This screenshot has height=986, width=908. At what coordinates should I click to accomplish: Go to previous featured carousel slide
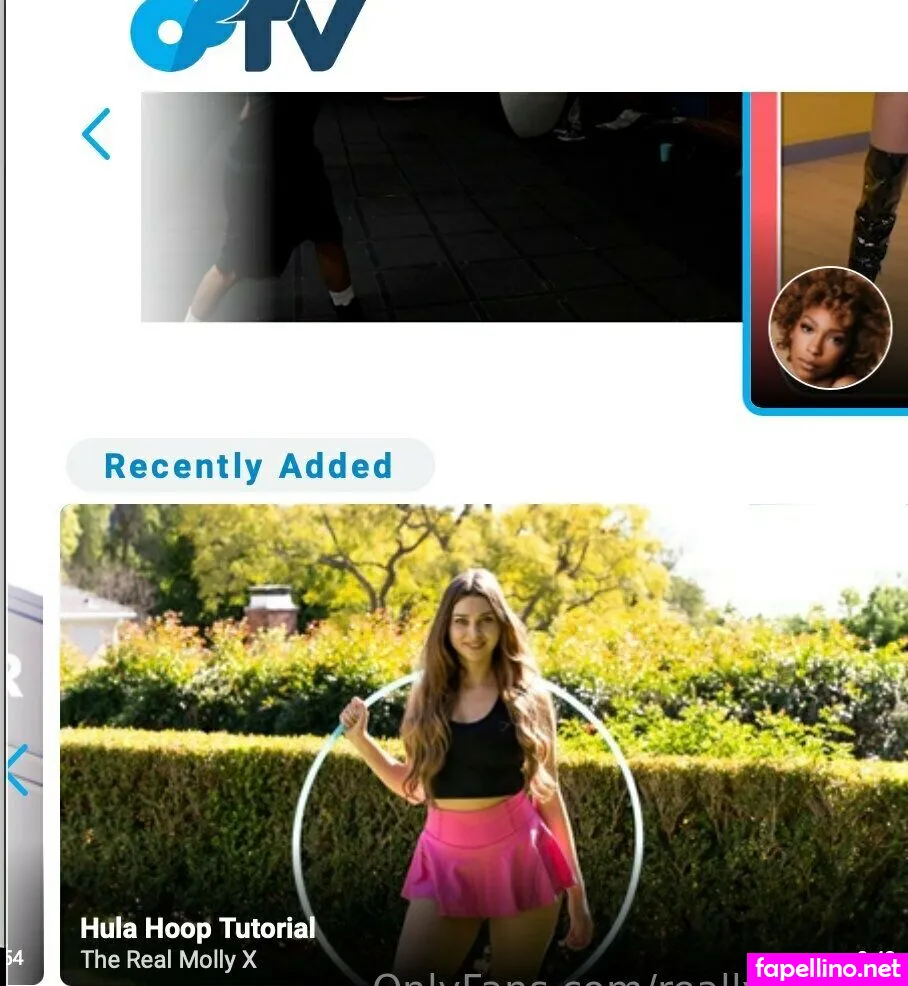coord(96,134)
